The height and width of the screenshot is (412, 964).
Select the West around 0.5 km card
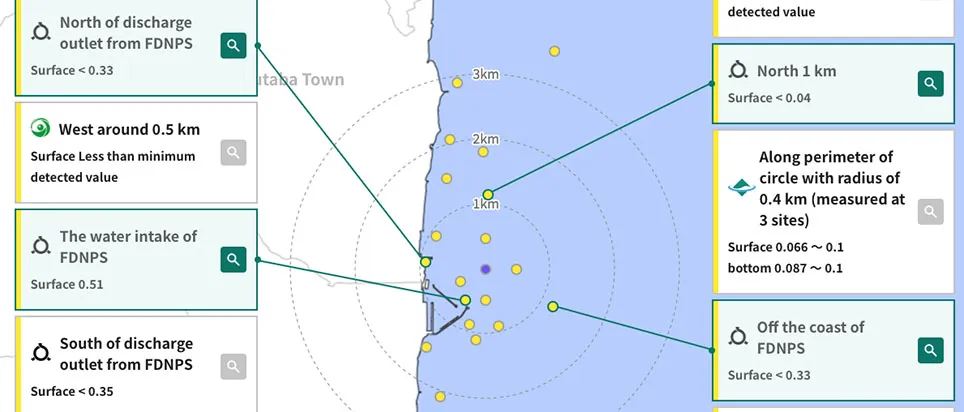point(135,153)
